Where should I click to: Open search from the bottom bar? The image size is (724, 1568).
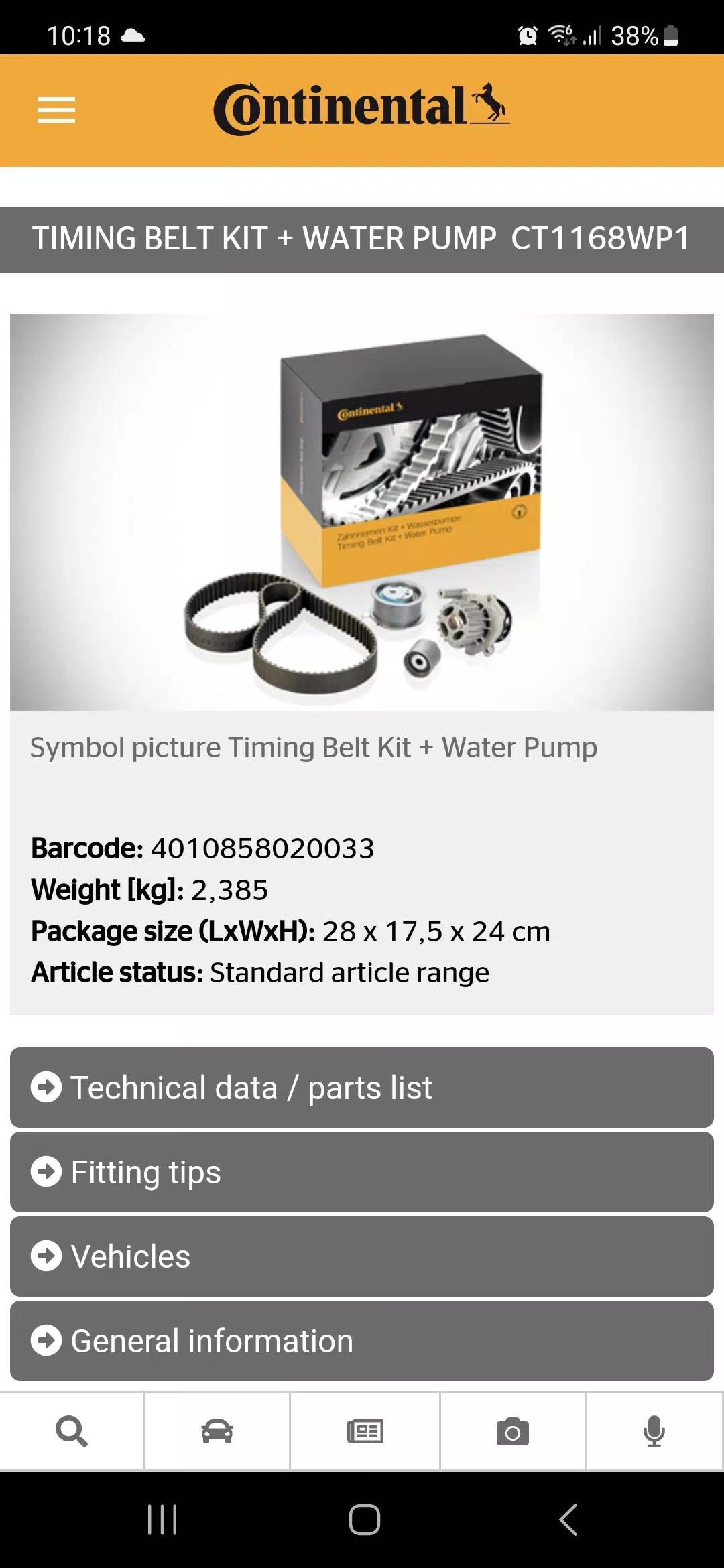72,1432
